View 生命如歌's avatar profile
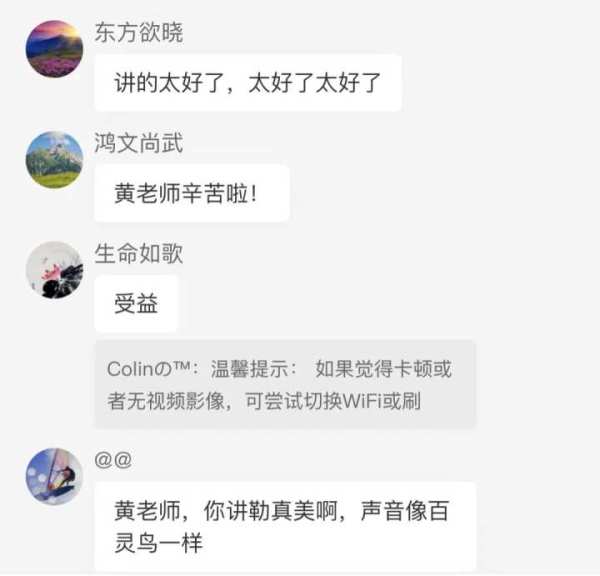This screenshot has width=600, height=576. click(x=54, y=270)
